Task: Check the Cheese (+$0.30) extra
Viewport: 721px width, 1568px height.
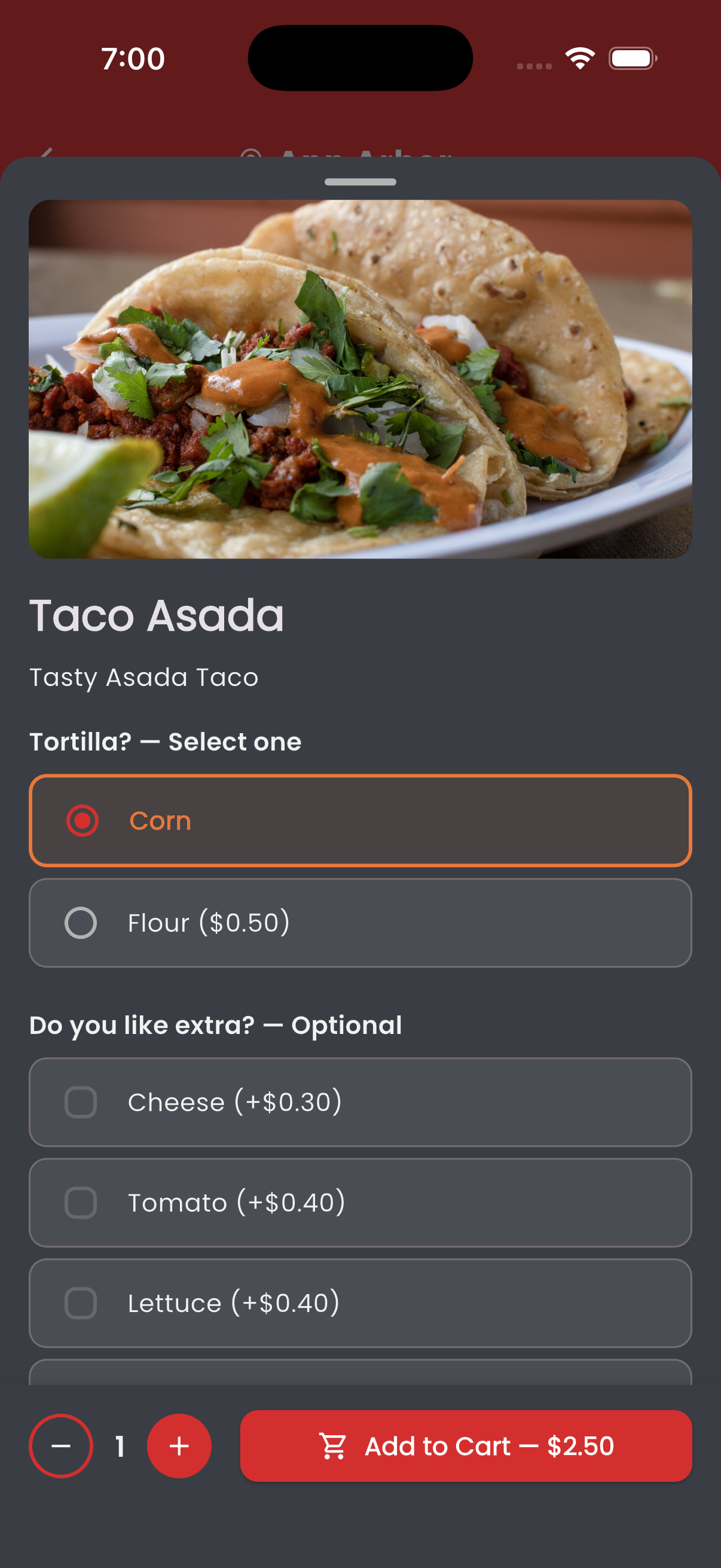Action: click(x=81, y=1102)
